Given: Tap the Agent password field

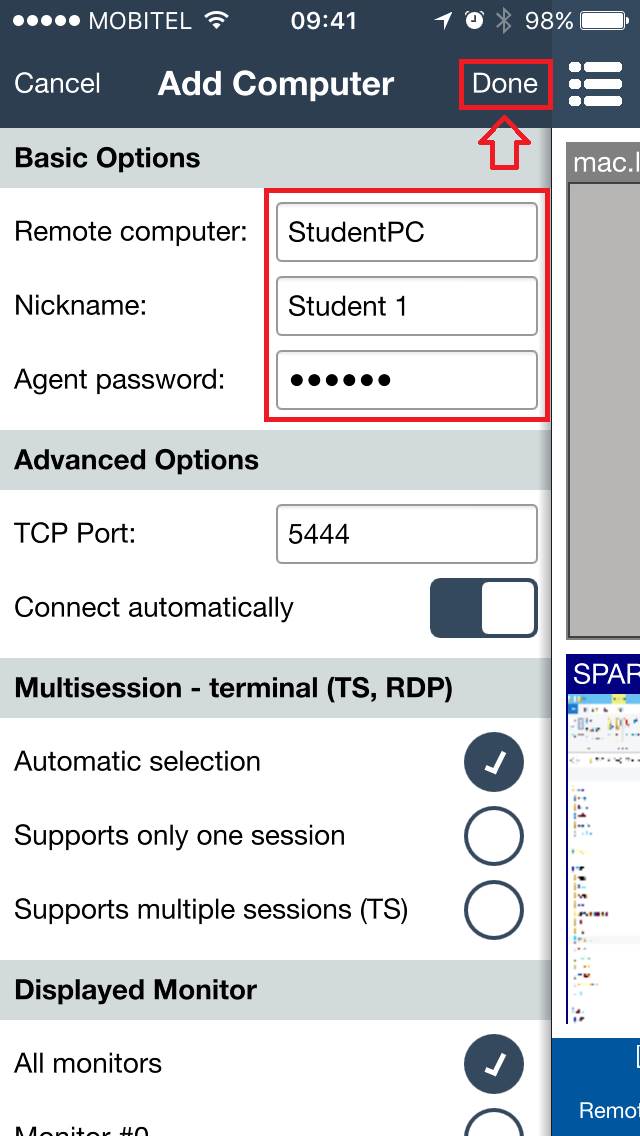Looking at the screenshot, I should tap(406, 380).
